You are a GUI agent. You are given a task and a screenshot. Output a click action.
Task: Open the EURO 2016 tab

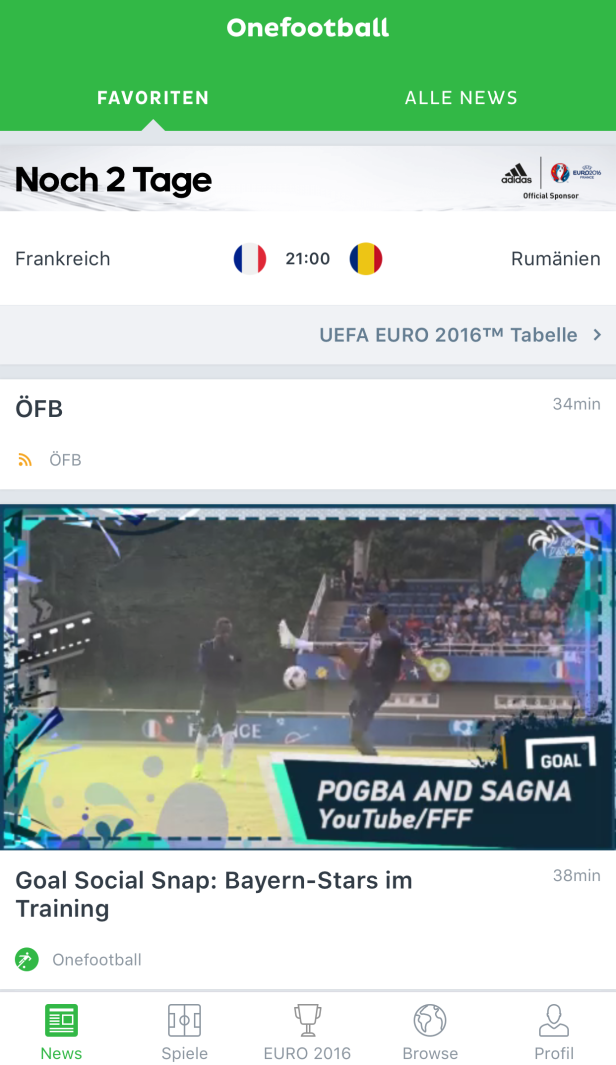[x=307, y=1032]
